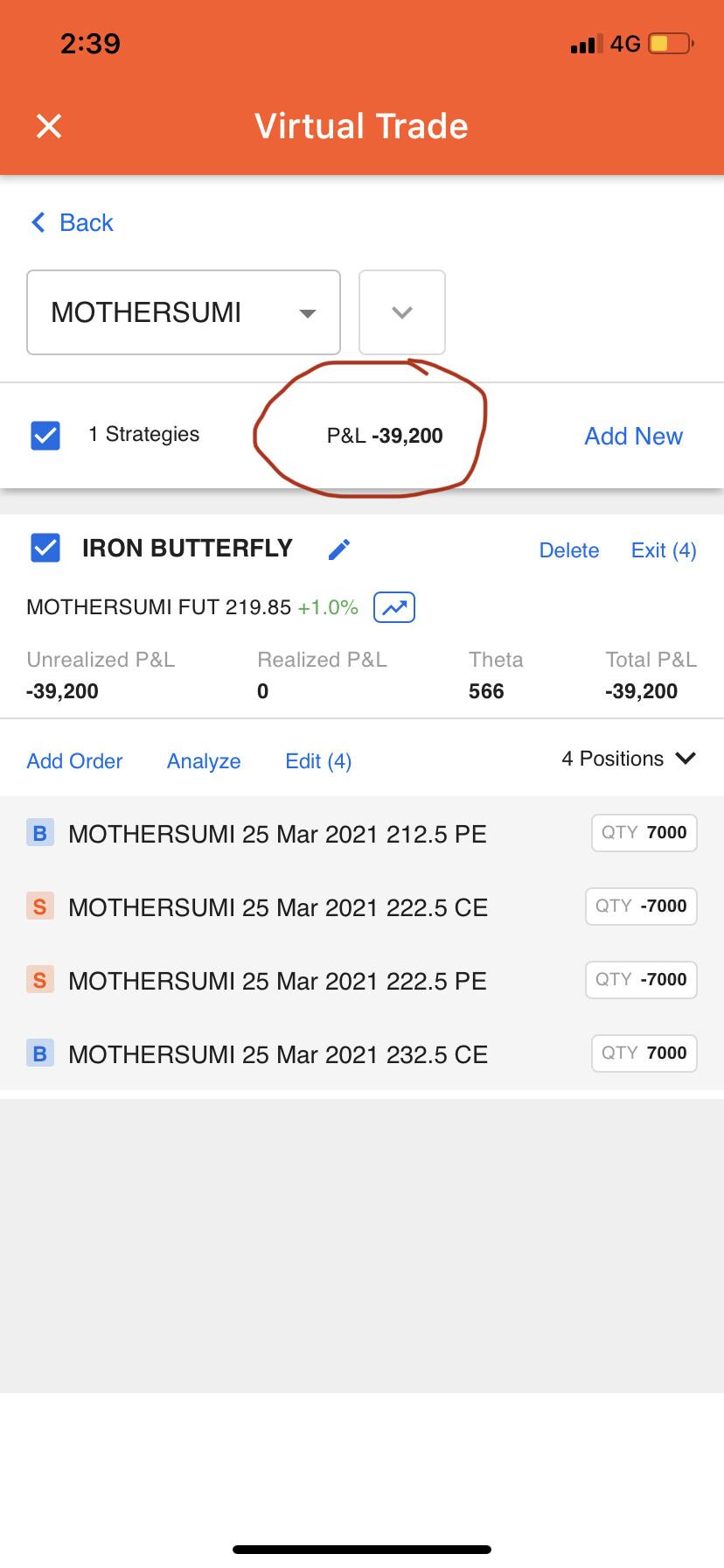Screen dimensions: 724x1568
Task: Tap Edit (4) positions
Action: (x=318, y=761)
